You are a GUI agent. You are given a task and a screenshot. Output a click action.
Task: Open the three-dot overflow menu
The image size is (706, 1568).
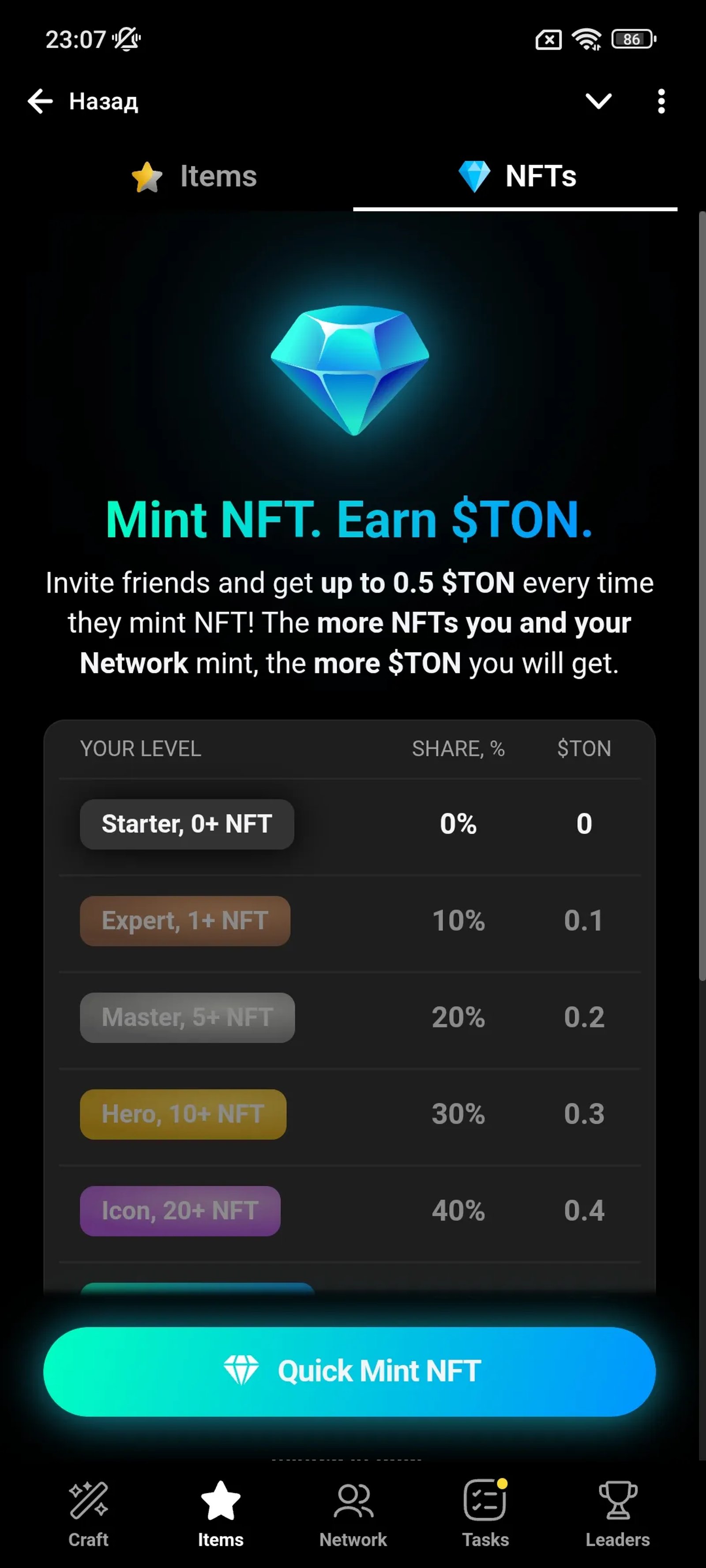[x=661, y=101]
